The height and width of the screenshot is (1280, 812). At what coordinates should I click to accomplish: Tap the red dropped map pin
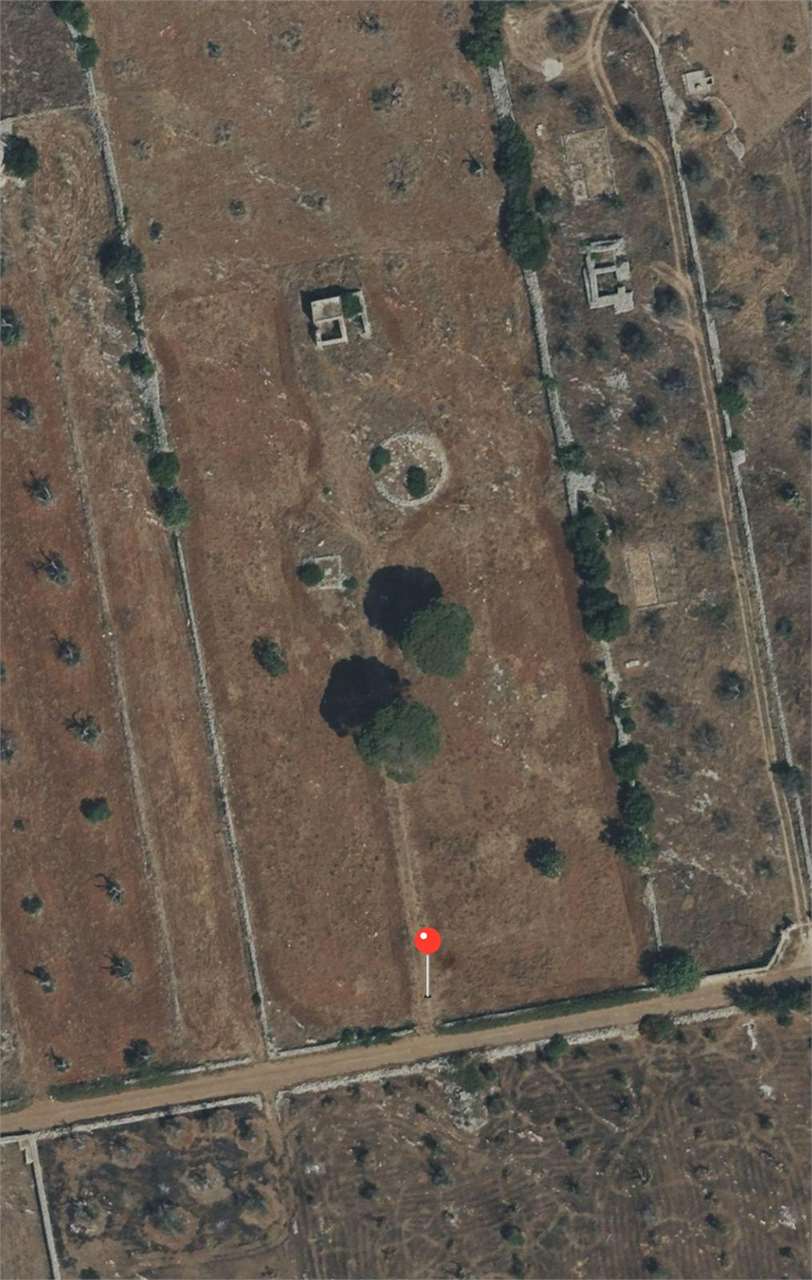coord(427,942)
